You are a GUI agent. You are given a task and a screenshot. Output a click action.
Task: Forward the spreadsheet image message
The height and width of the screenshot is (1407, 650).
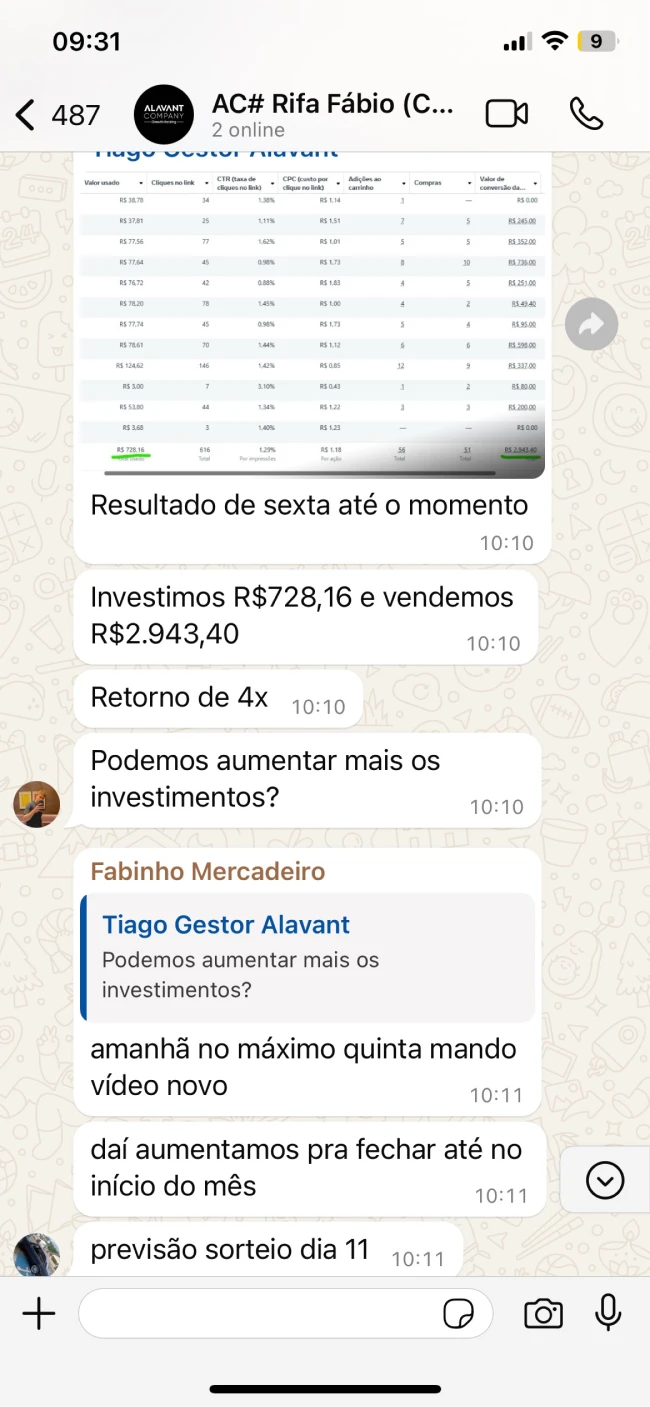click(591, 323)
